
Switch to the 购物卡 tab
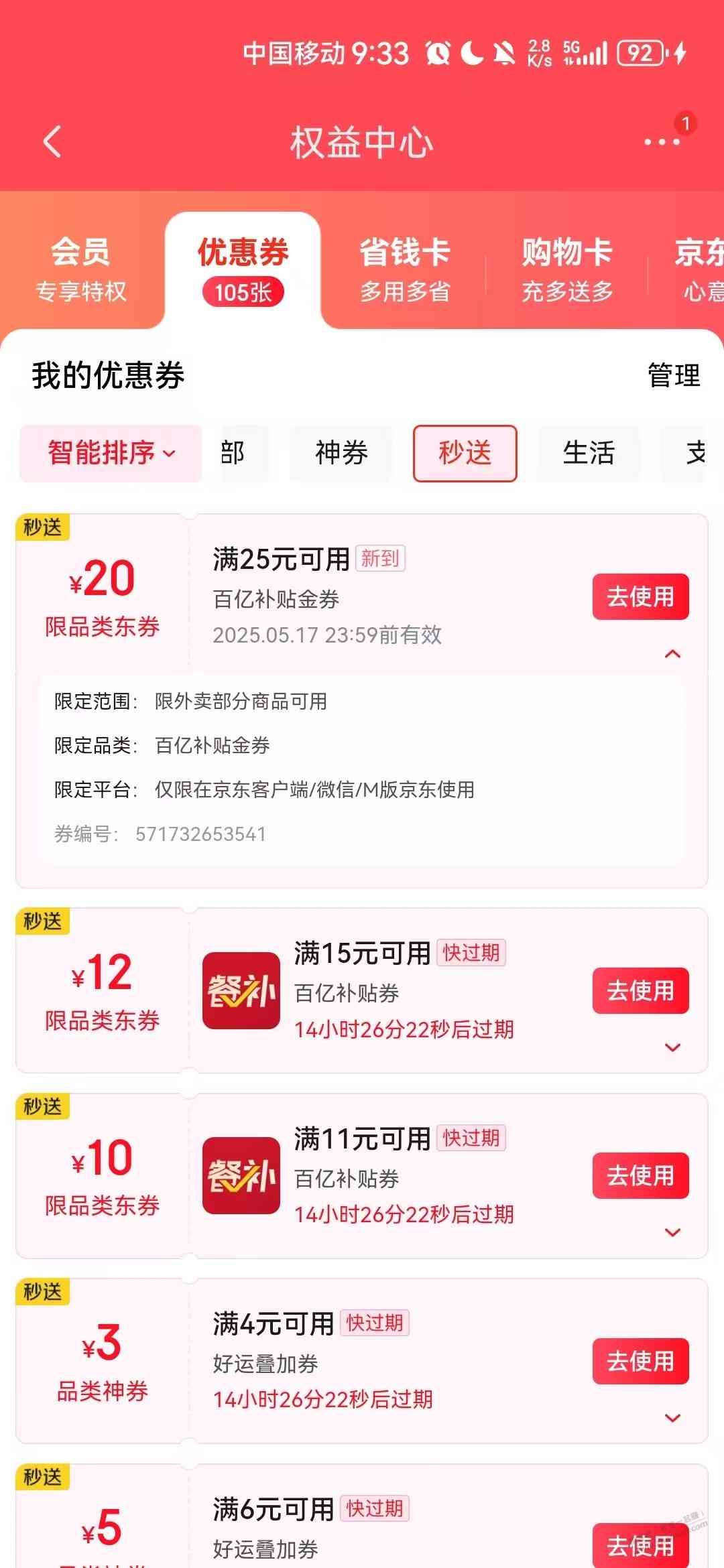pos(567,269)
